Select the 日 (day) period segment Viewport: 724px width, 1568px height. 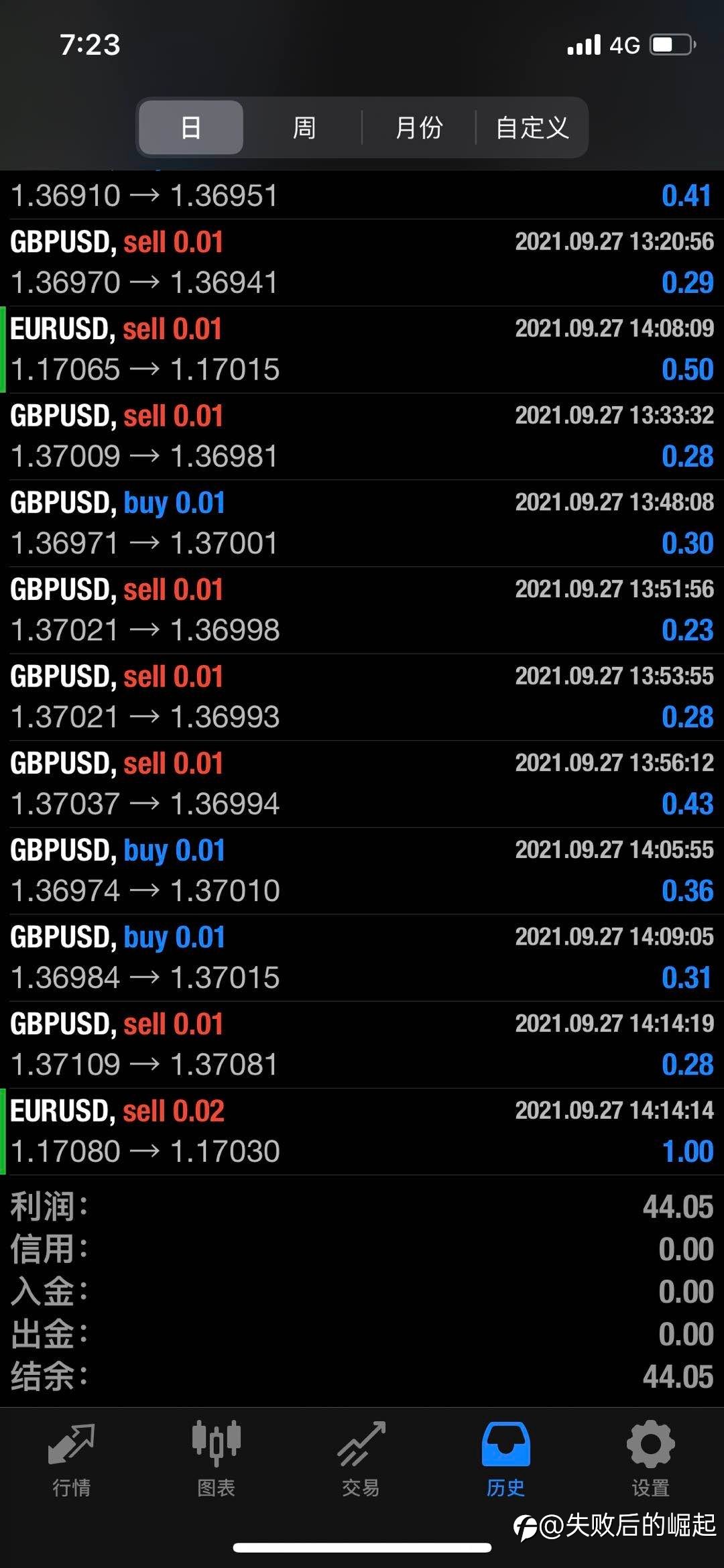tap(191, 127)
